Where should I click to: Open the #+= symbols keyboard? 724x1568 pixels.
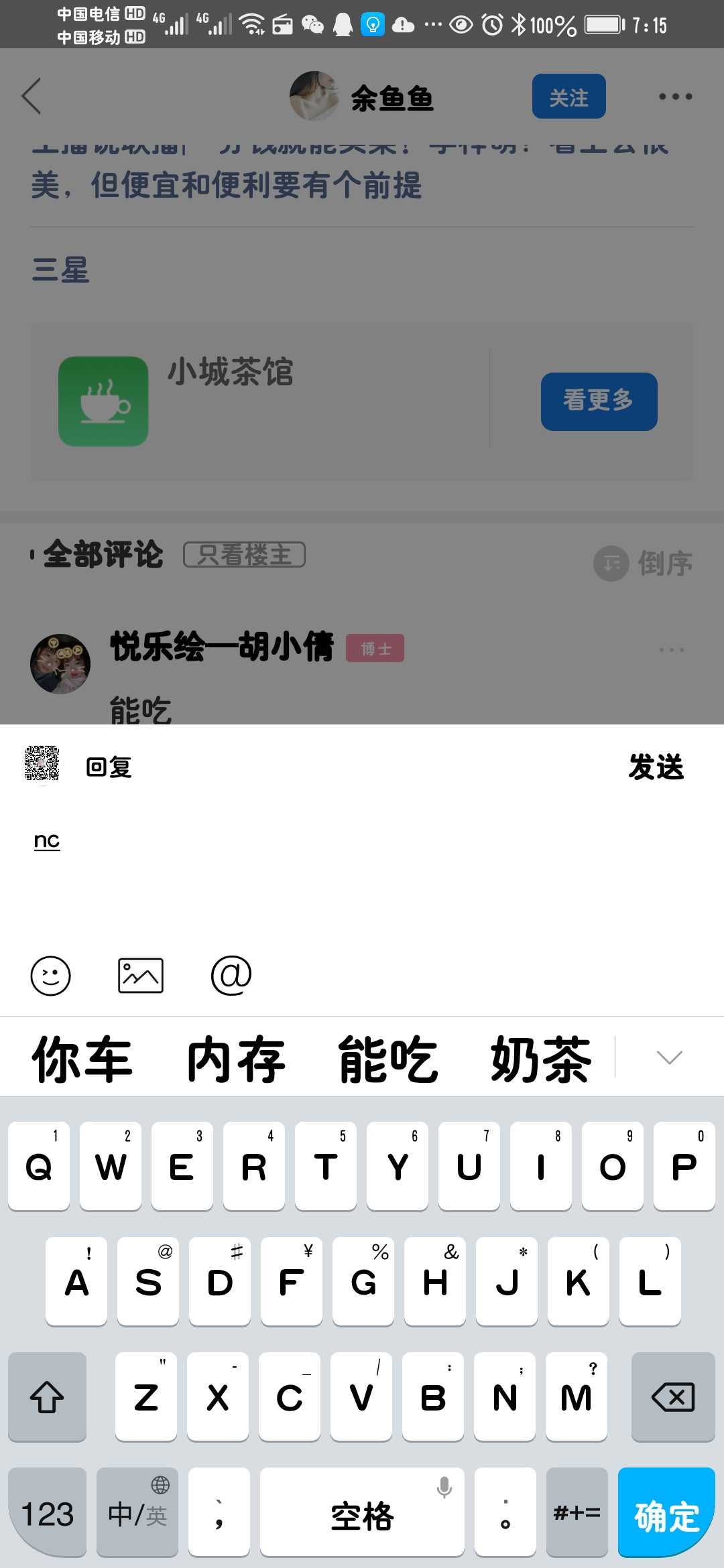(577, 1512)
